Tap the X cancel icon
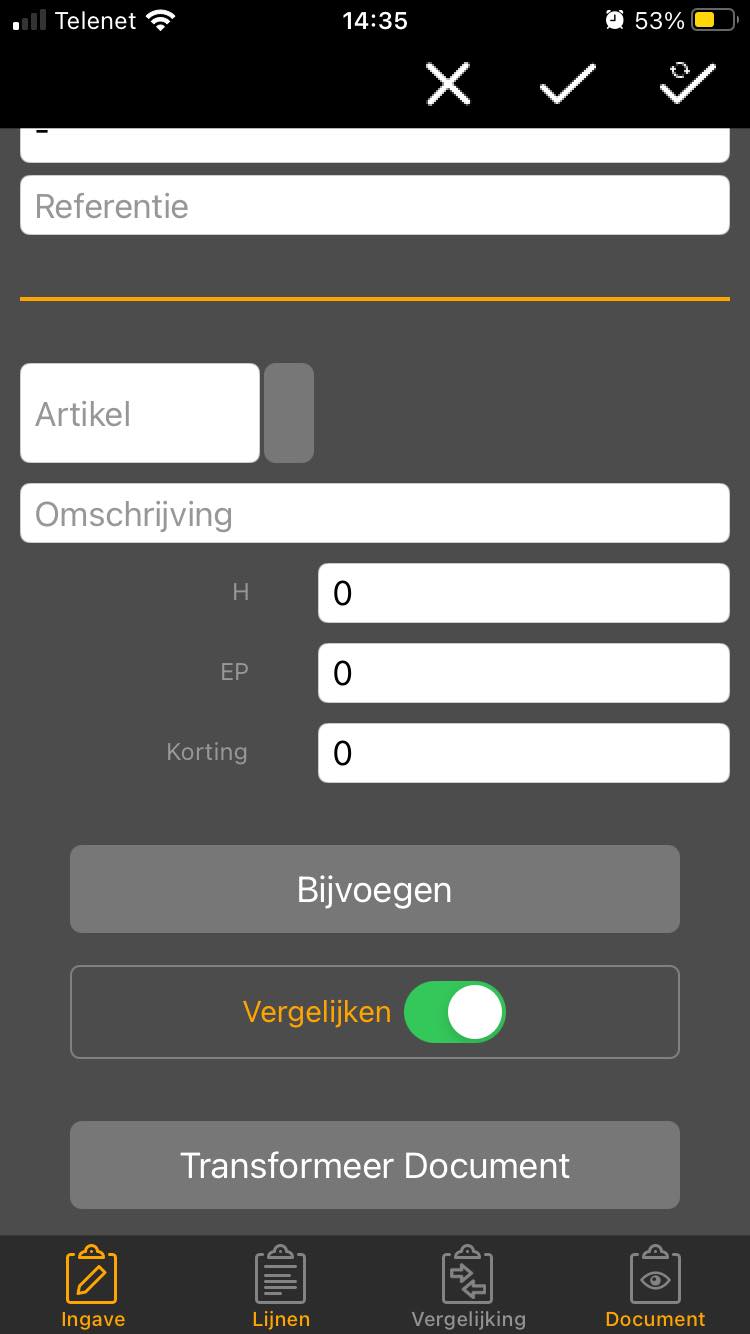This screenshot has height=1334, width=750. 448,84
